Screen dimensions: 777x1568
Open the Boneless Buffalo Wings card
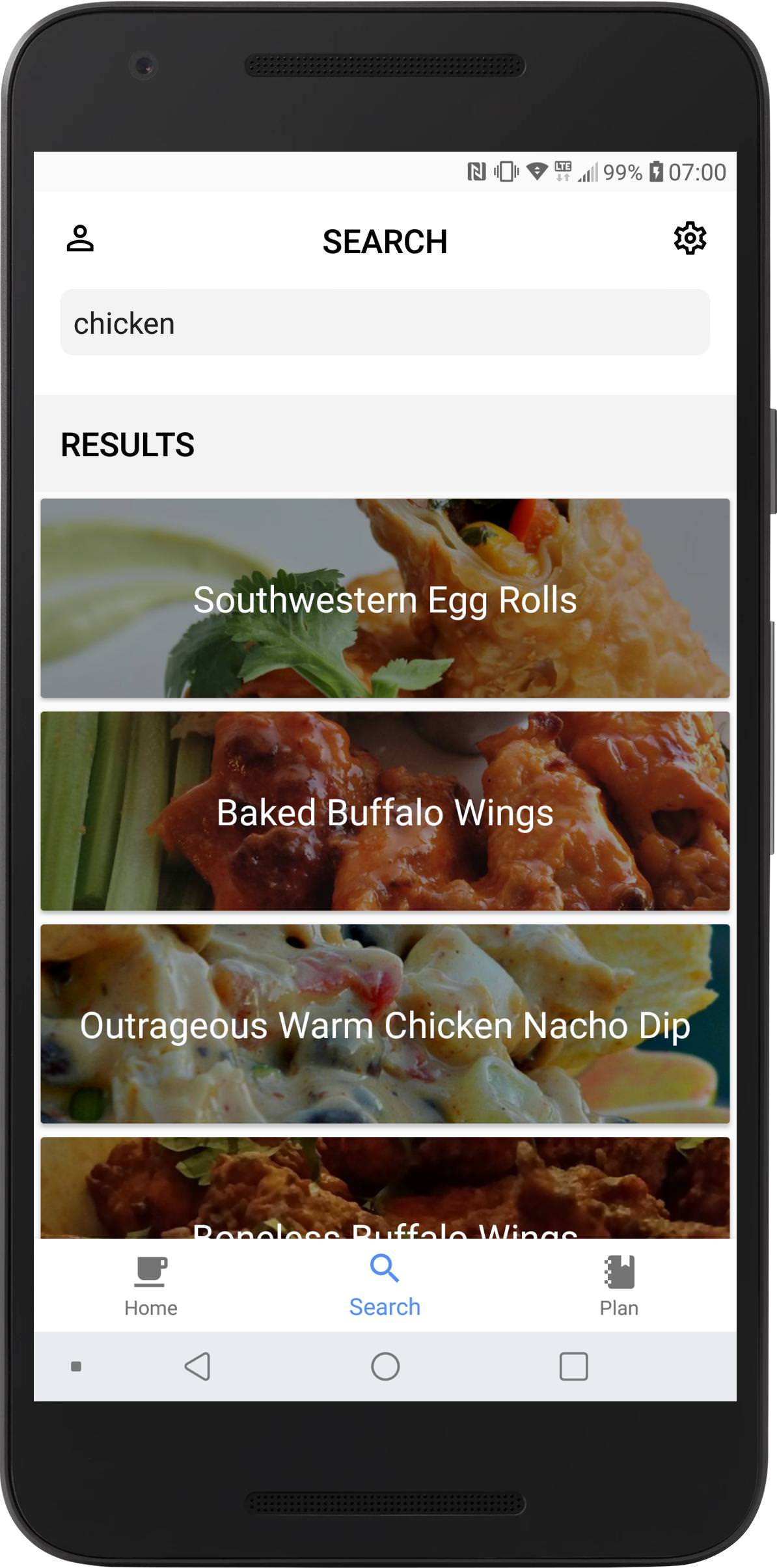coord(385,1191)
